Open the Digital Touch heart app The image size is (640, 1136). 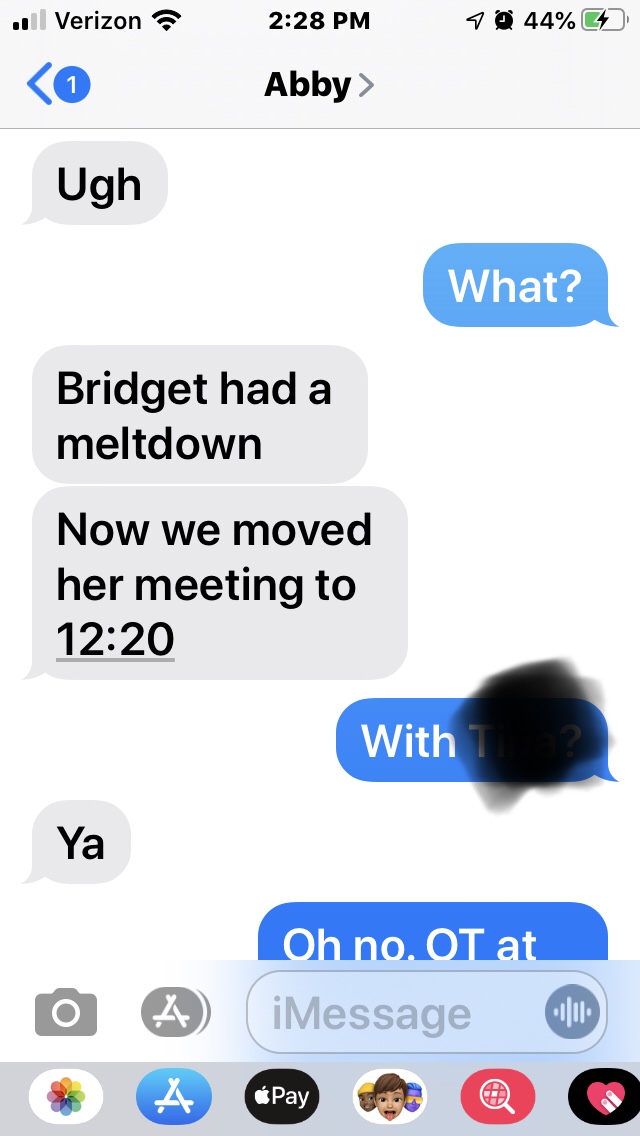[x=603, y=1096]
